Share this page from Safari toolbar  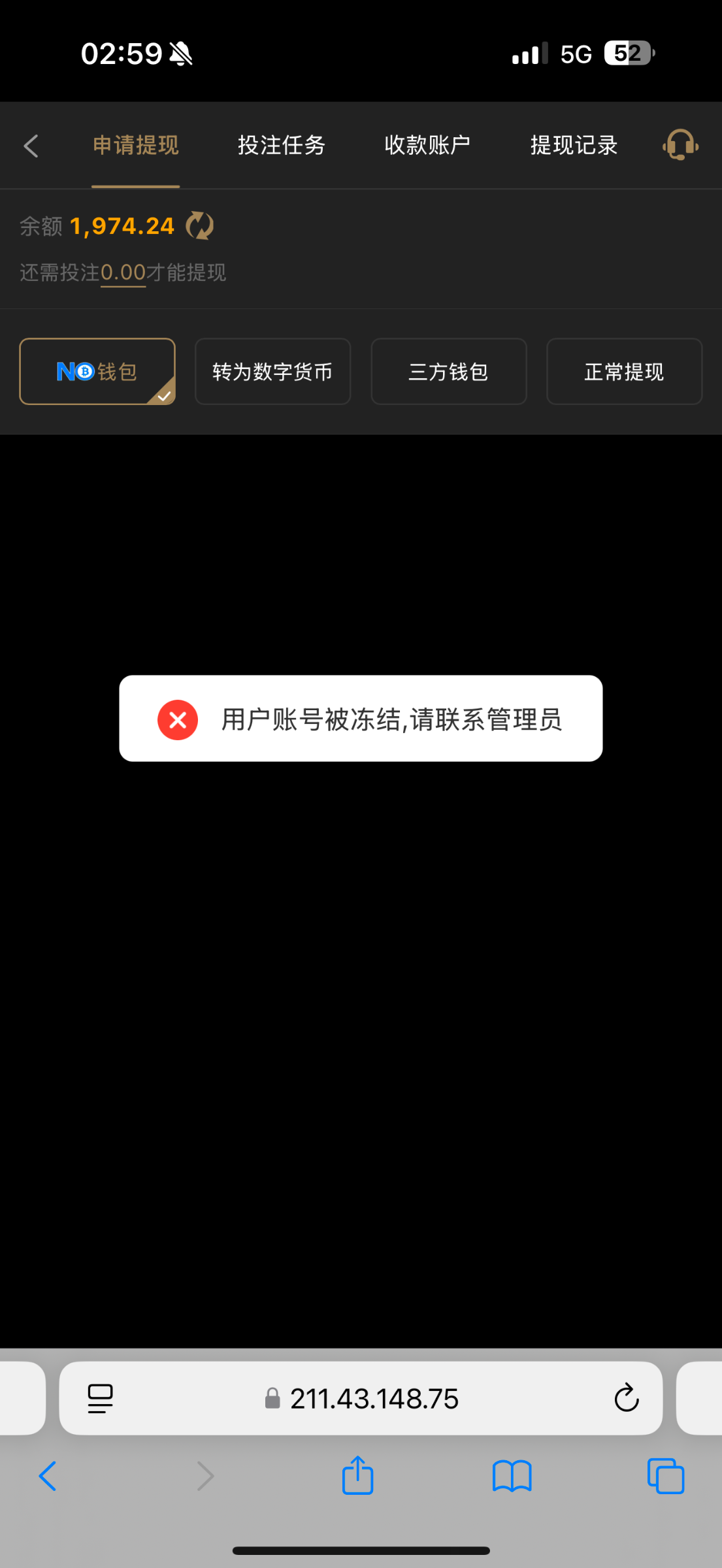358,1475
